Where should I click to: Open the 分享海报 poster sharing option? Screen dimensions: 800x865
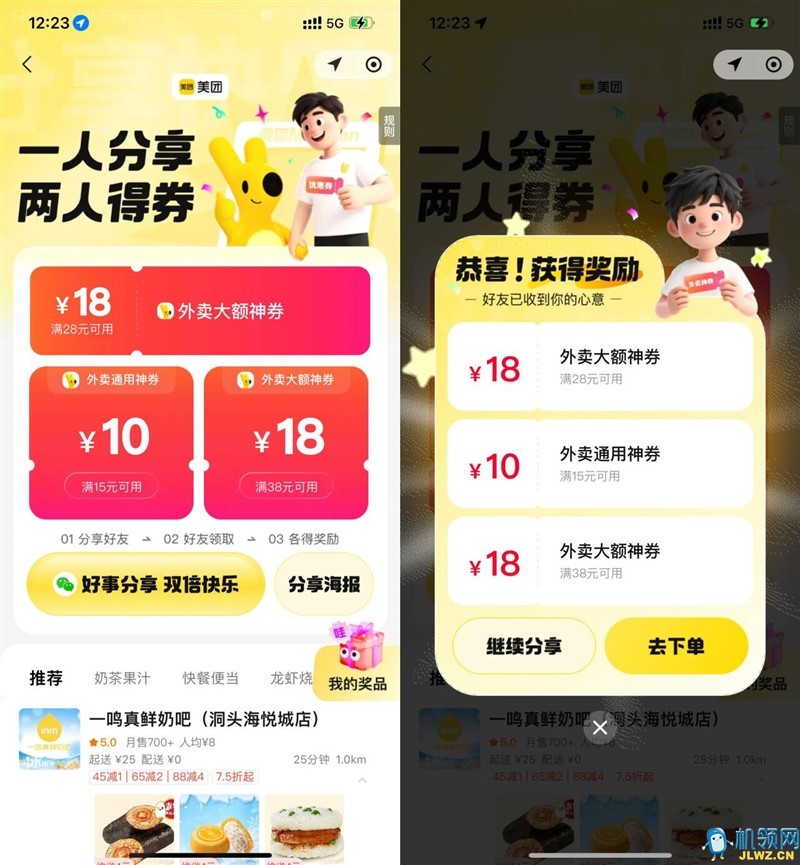(x=323, y=585)
